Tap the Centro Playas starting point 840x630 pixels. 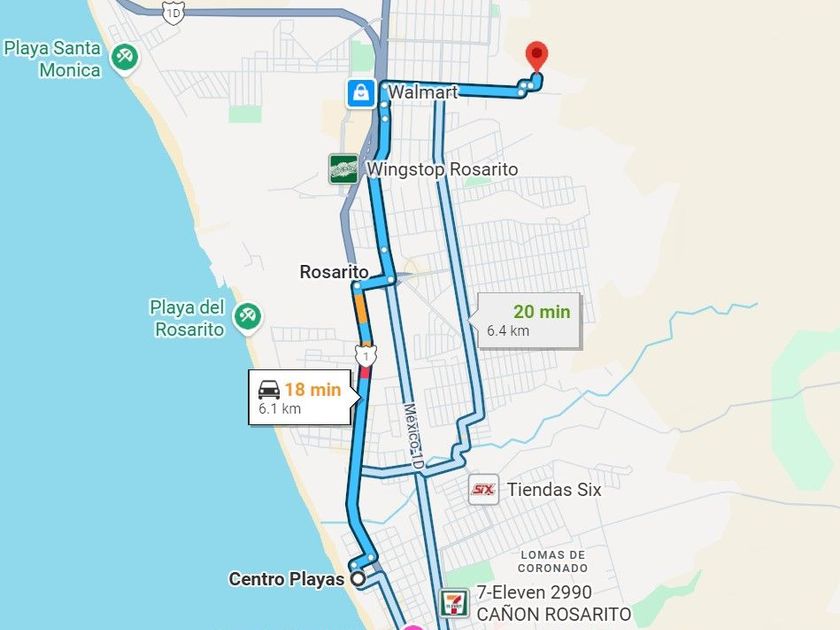click(358, 579)
